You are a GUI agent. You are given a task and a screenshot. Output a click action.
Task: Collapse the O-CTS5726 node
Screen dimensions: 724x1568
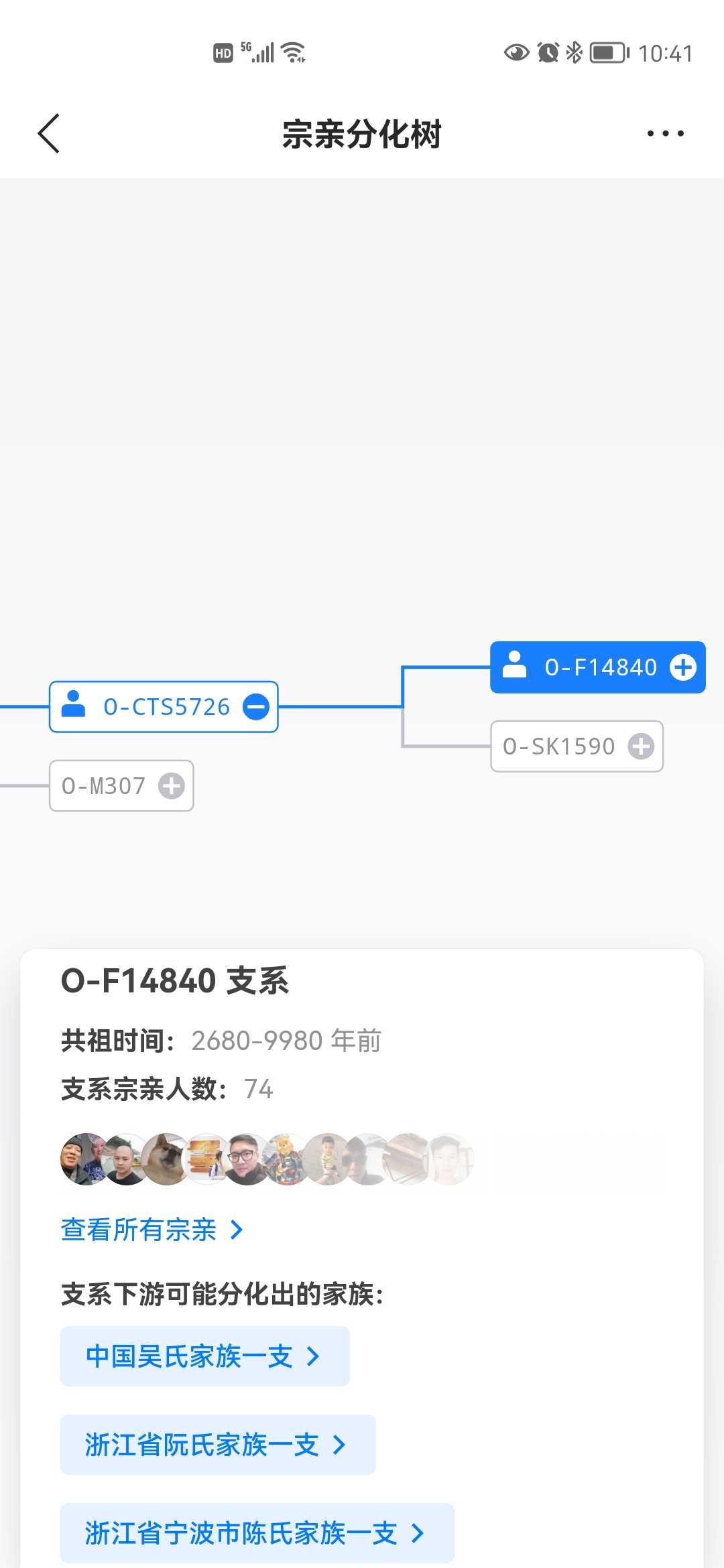point(256,707)
